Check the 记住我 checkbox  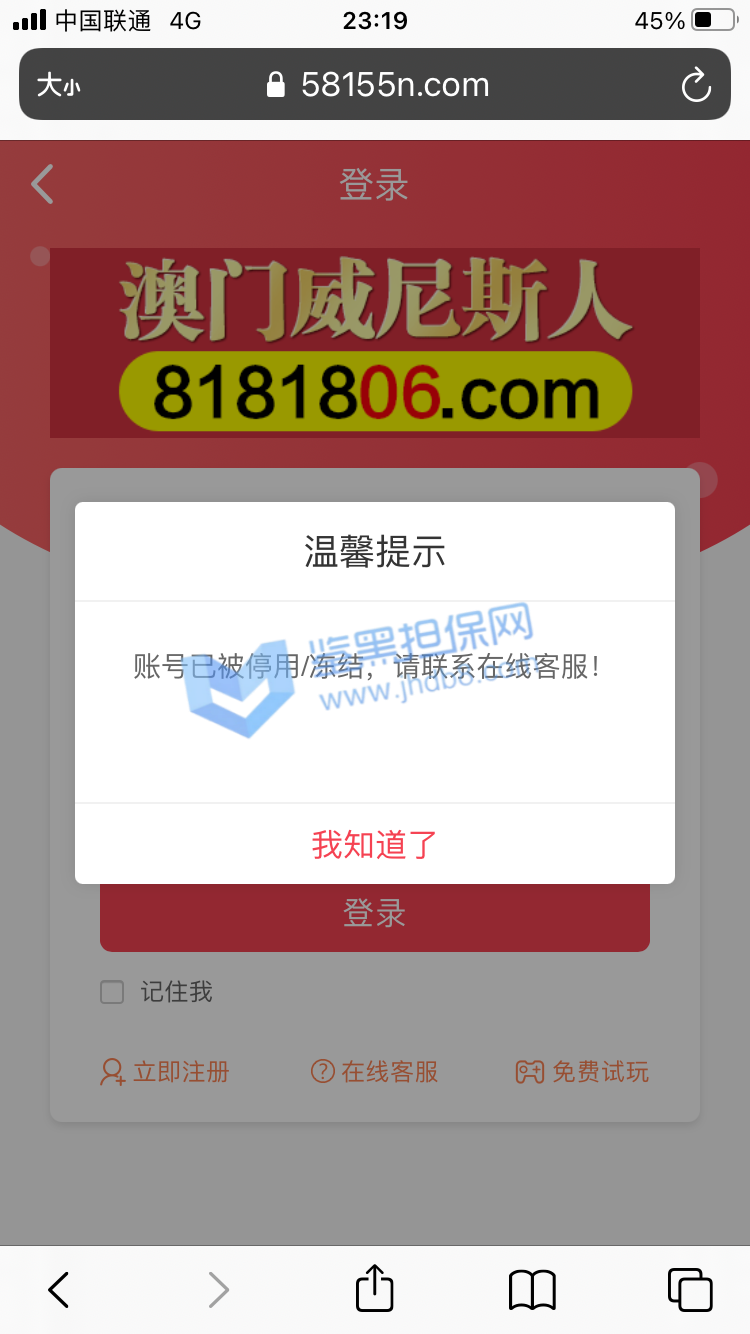112,992
